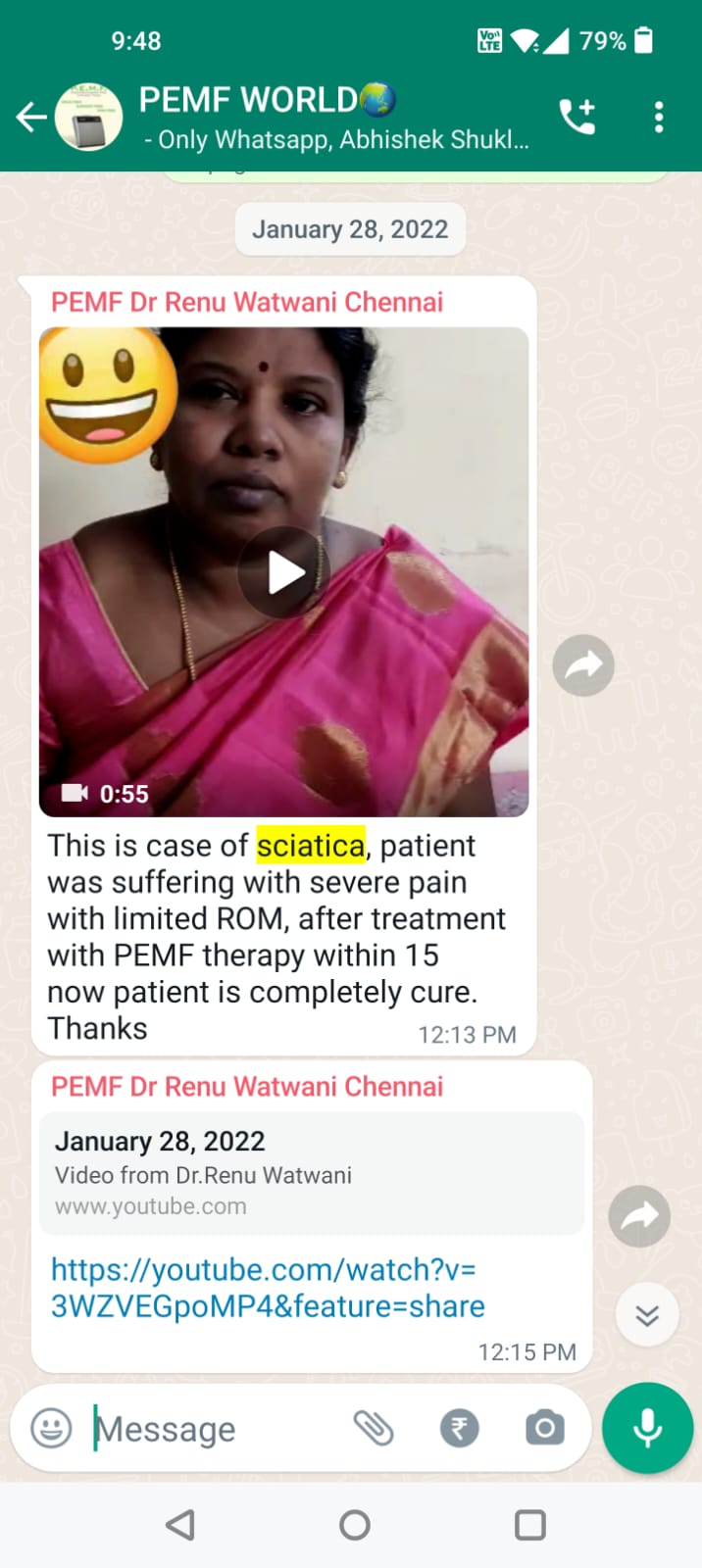
Task: Tap the system home button
Action: click(354, 1525)
